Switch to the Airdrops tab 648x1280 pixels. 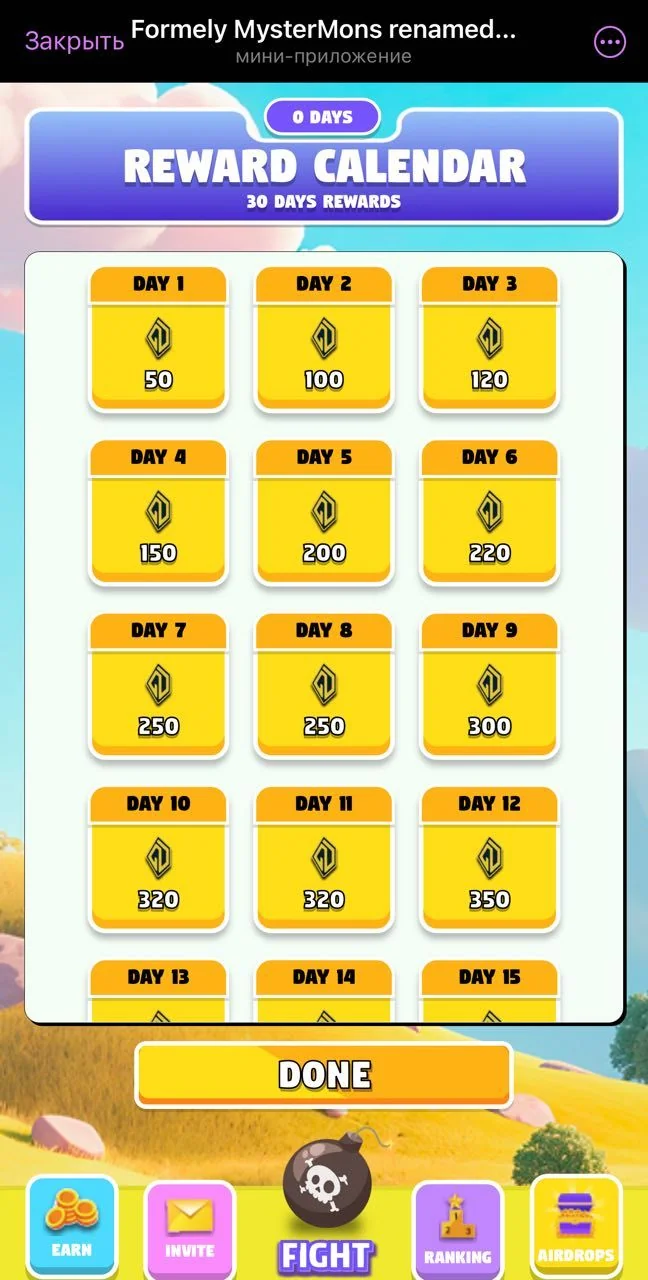pyautogui.click(x=576, y=1226)
